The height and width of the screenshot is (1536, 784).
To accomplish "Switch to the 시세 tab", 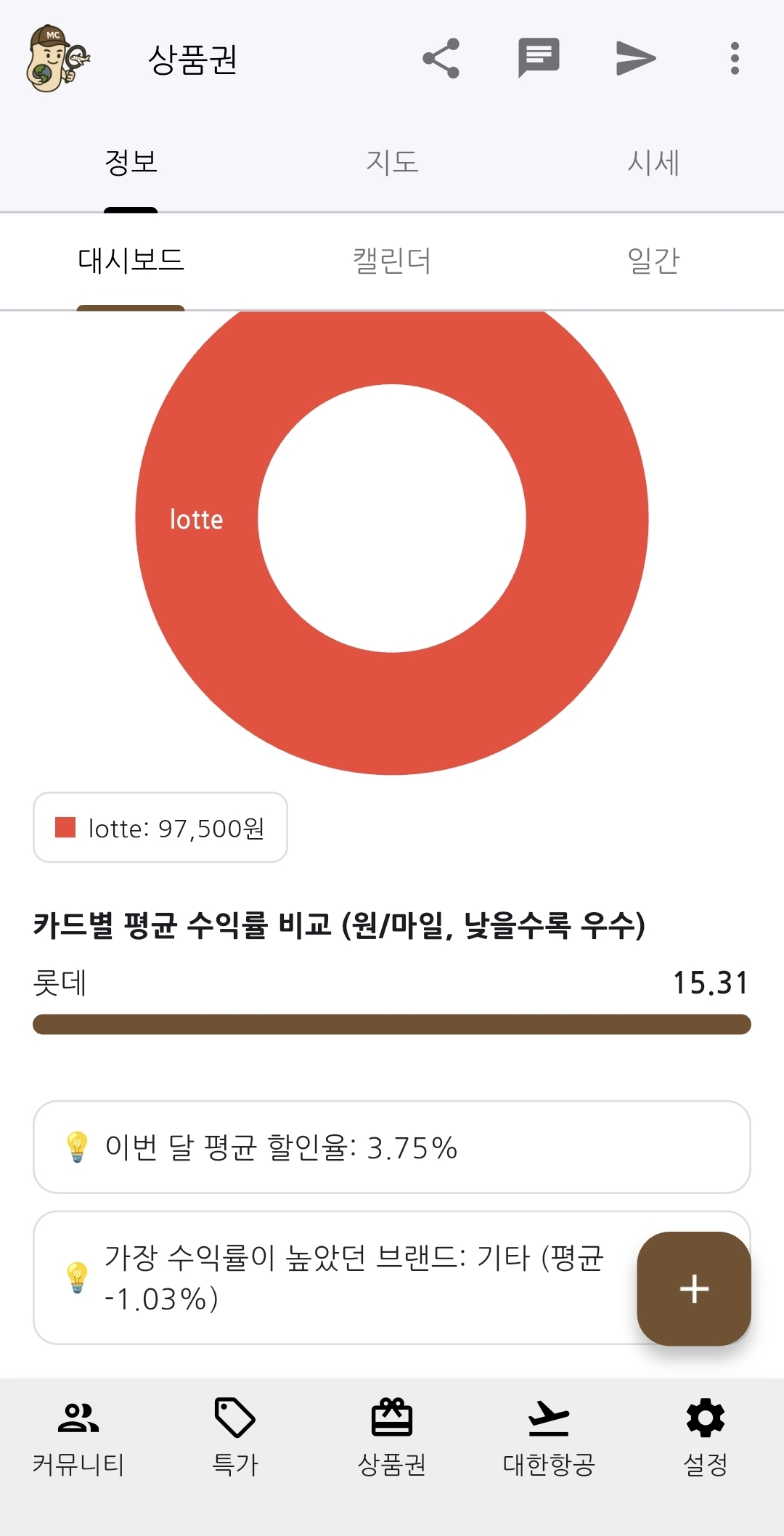I will click(x=653, y=162).
